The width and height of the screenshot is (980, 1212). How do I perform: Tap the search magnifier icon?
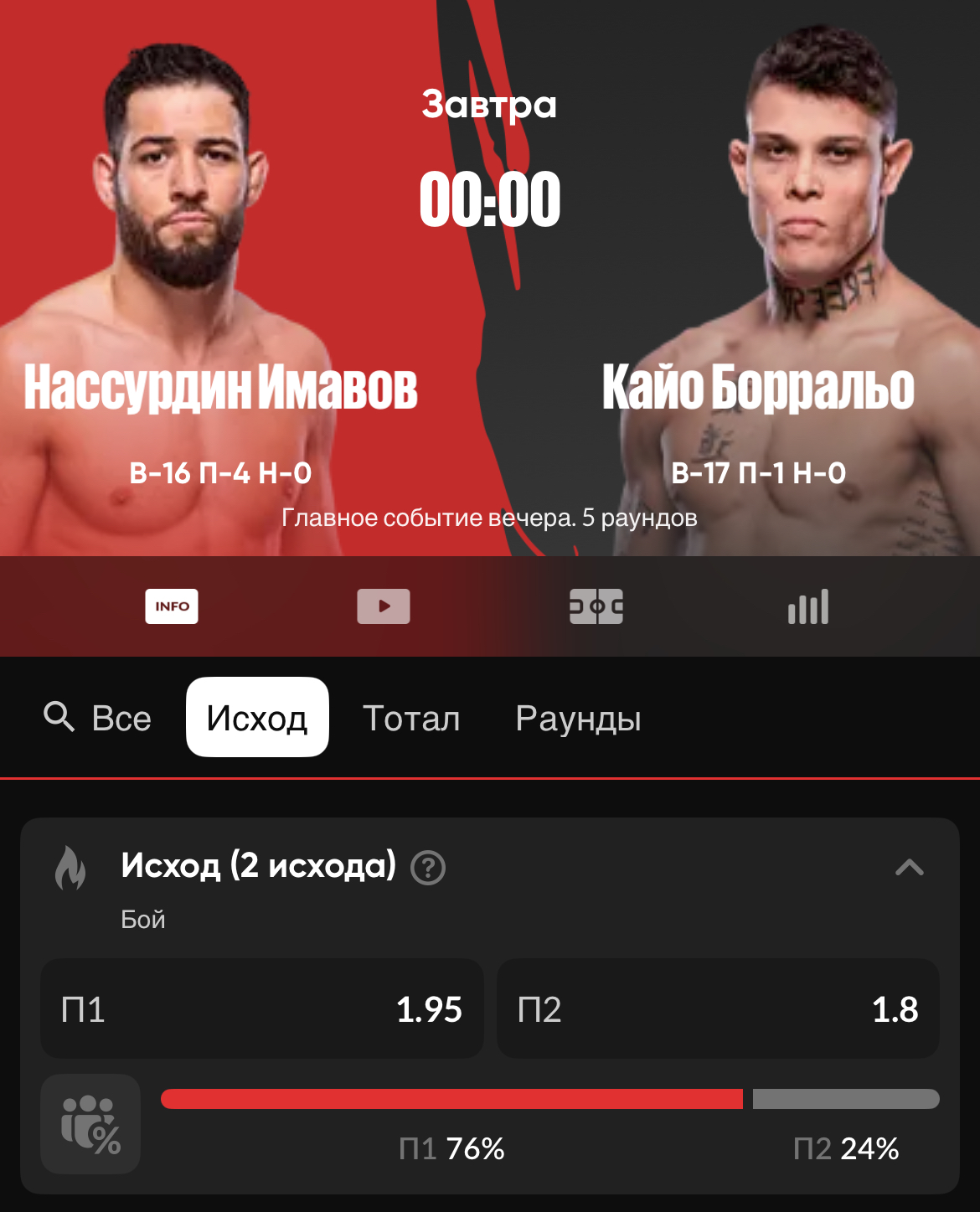pos(59,718)
